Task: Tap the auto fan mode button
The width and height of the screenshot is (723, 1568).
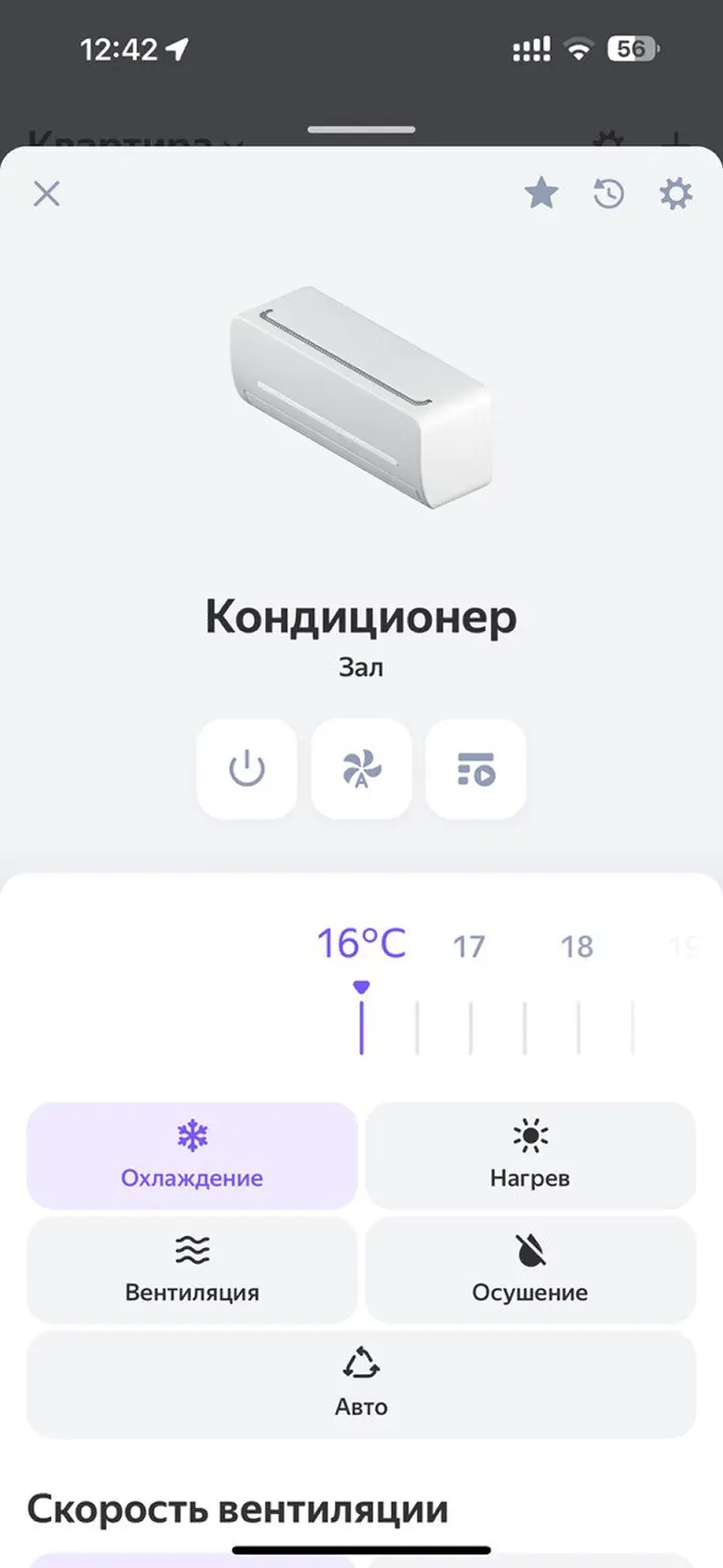Action: 361,768
